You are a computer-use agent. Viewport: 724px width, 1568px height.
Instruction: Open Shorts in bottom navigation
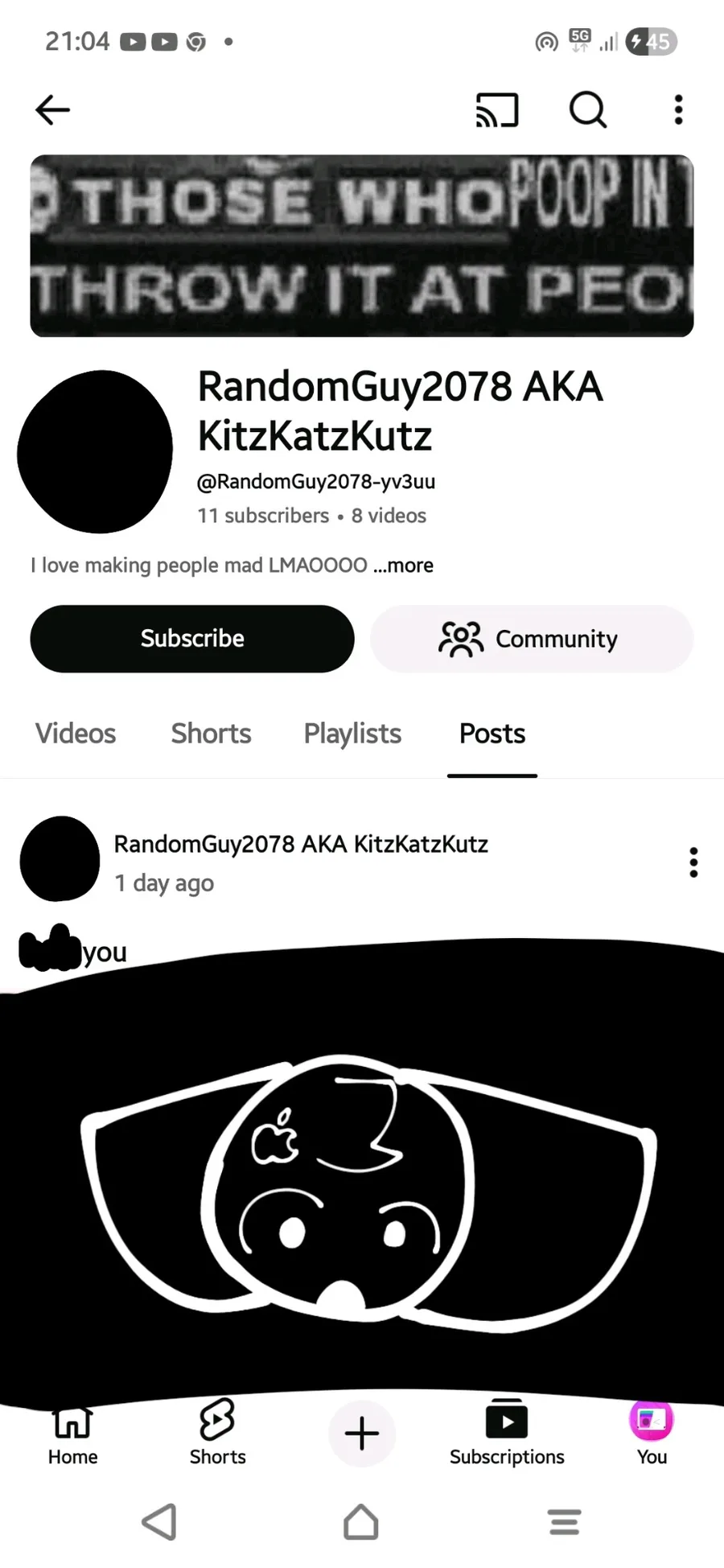(217, 1436)
